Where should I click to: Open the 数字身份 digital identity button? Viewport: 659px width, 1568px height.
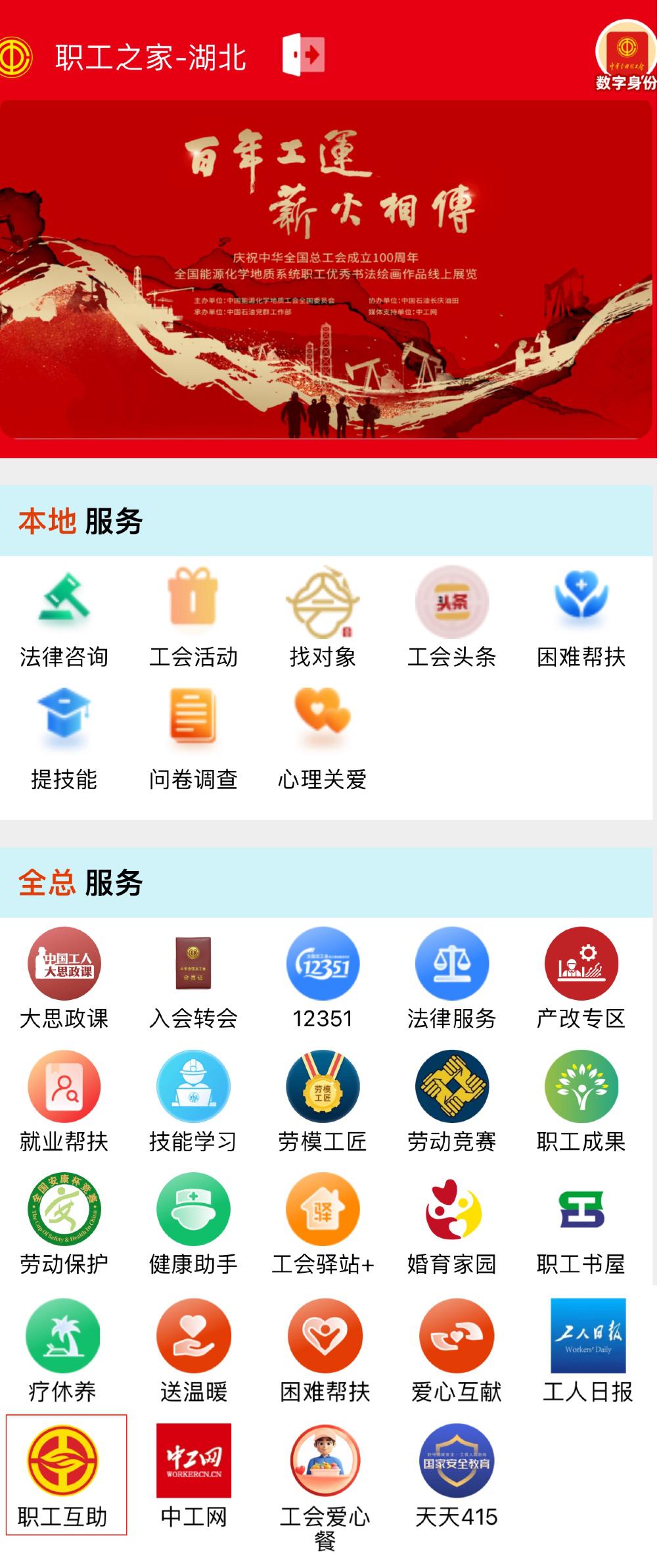[x=626, y=56]
